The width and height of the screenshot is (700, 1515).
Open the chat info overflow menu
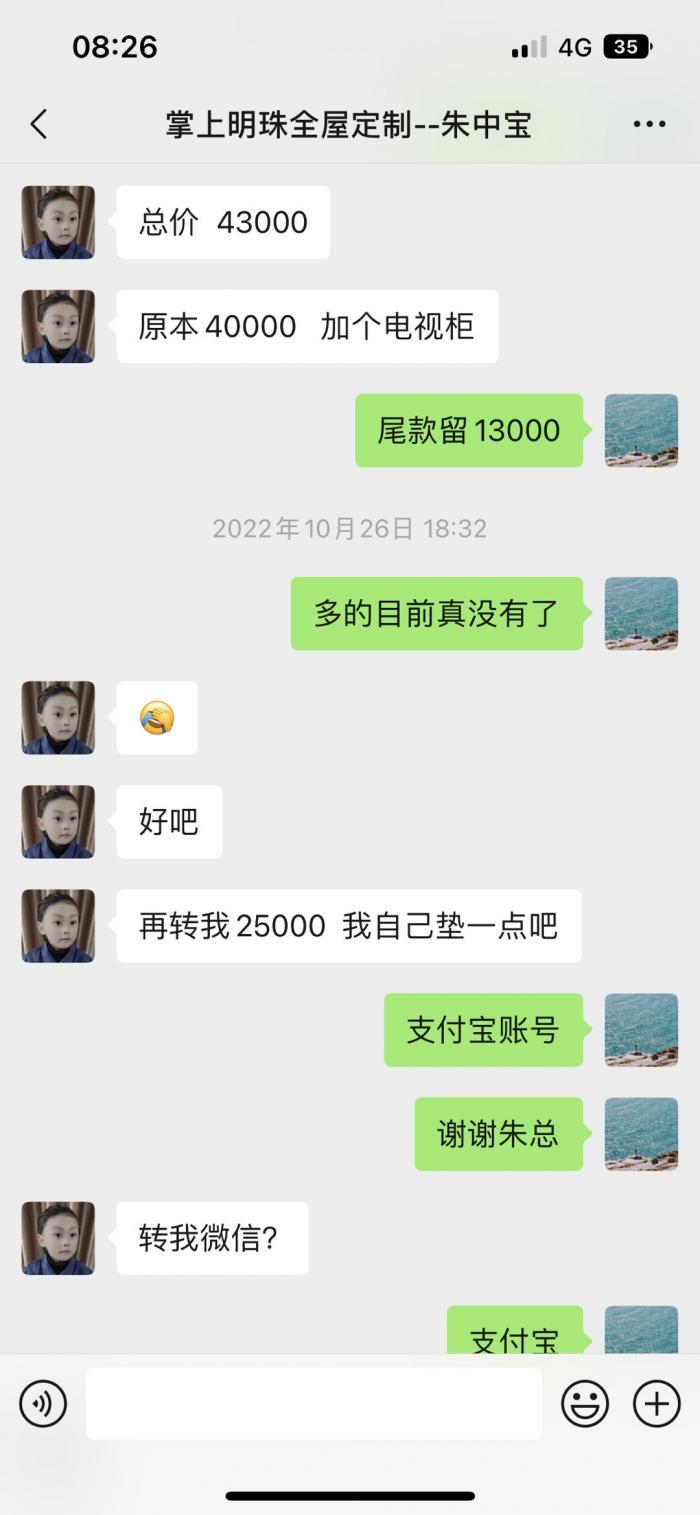pyautogui.click(x=649, y=125)
